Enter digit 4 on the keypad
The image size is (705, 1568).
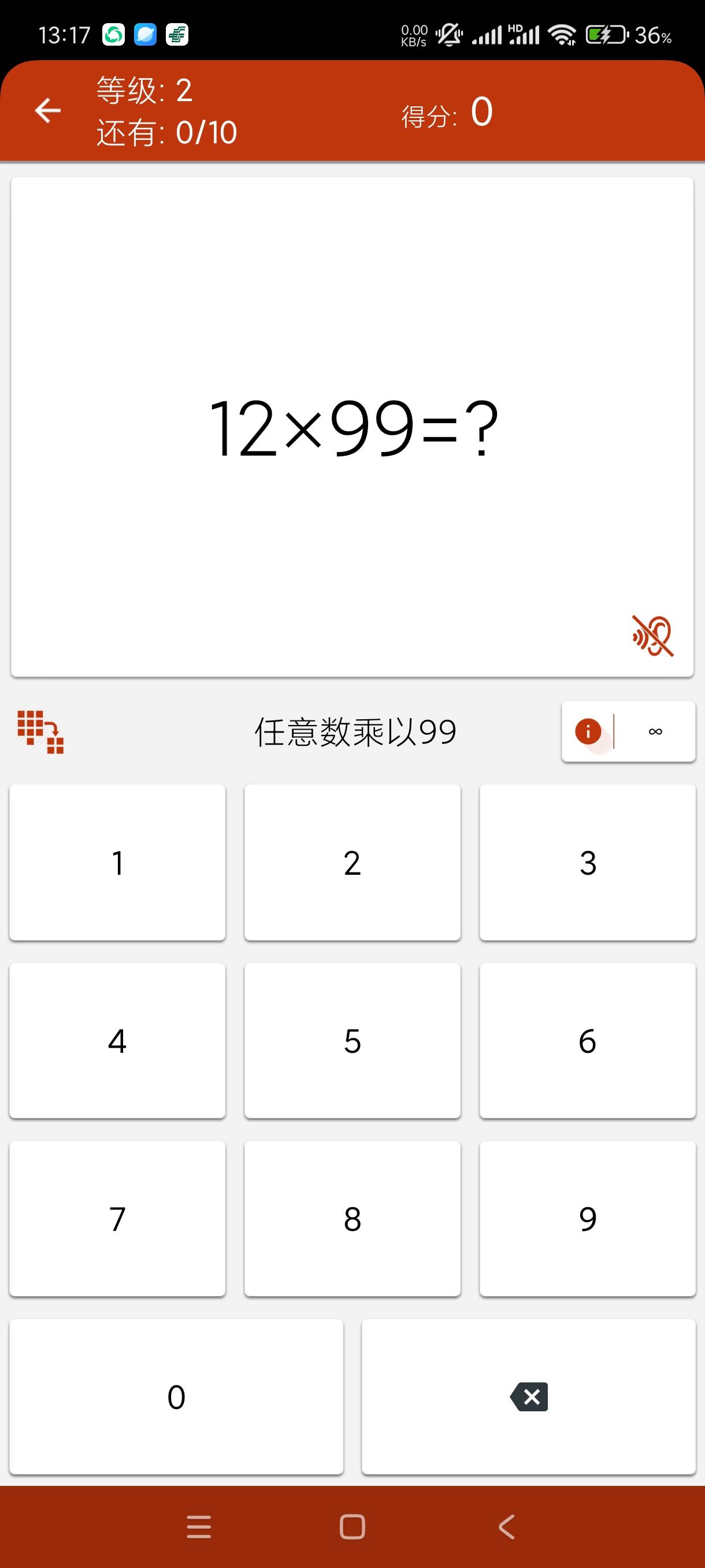(x=117, y=1040)
